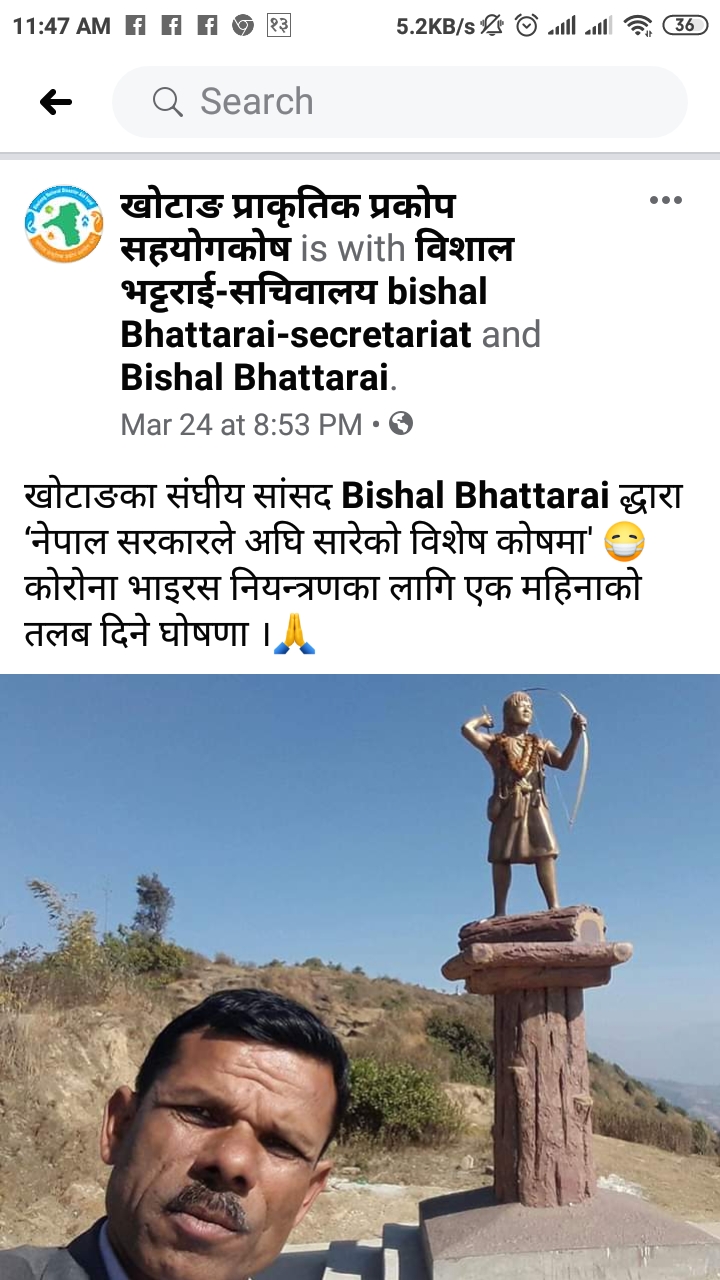720x1280 pixels.
Task: View the post's Mar 24 timestamp details
Action: click(x=241, y=424)
